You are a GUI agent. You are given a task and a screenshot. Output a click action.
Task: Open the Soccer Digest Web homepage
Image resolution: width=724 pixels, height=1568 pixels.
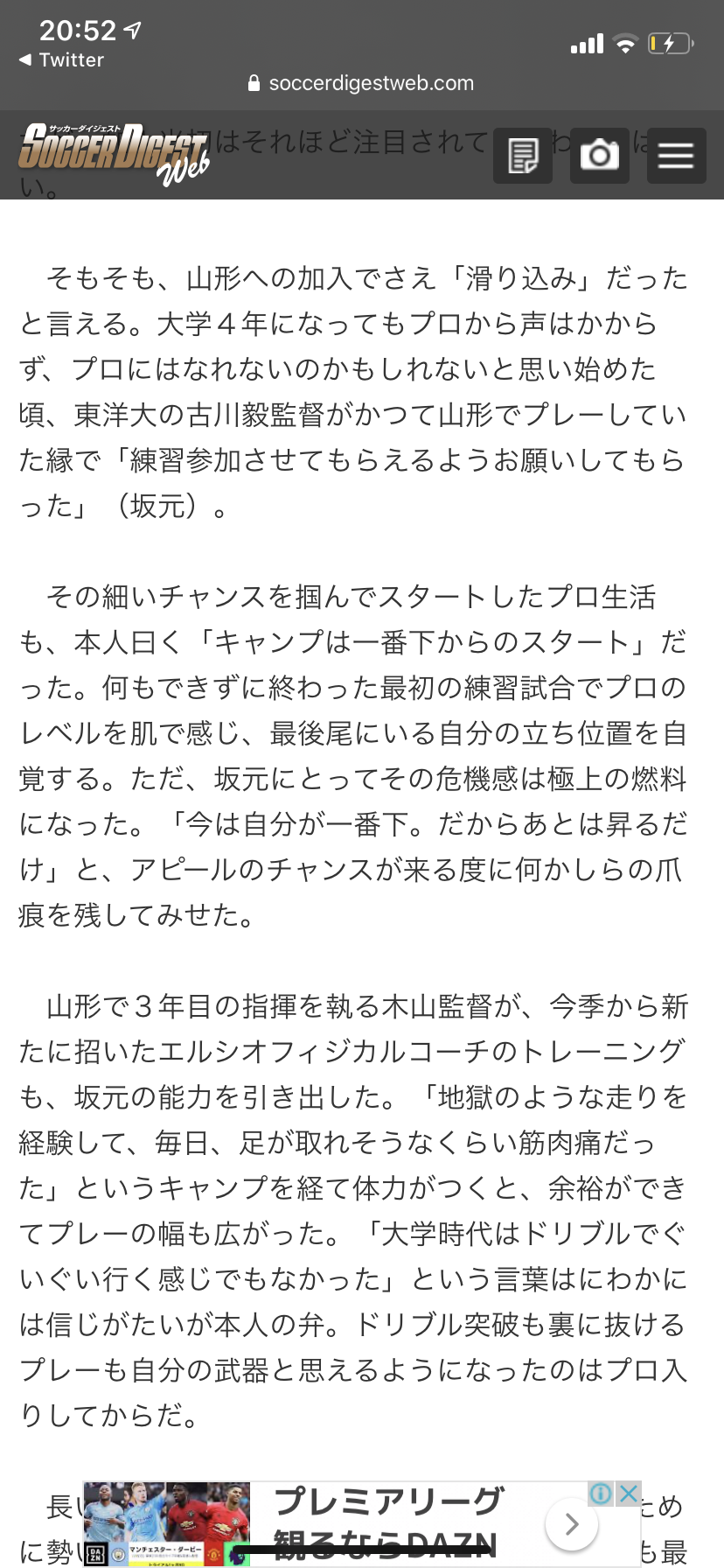point(114,155)
